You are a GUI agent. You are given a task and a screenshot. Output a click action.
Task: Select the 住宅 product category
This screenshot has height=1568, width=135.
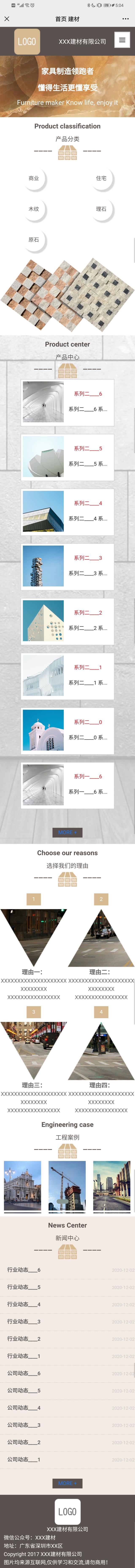pos(101,178)
